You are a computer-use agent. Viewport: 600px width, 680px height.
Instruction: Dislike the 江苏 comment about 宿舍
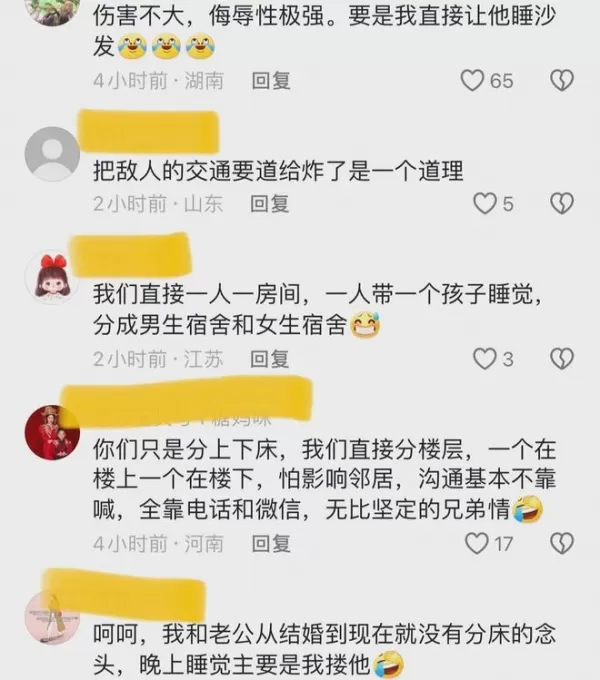click(x=562, y=358)
